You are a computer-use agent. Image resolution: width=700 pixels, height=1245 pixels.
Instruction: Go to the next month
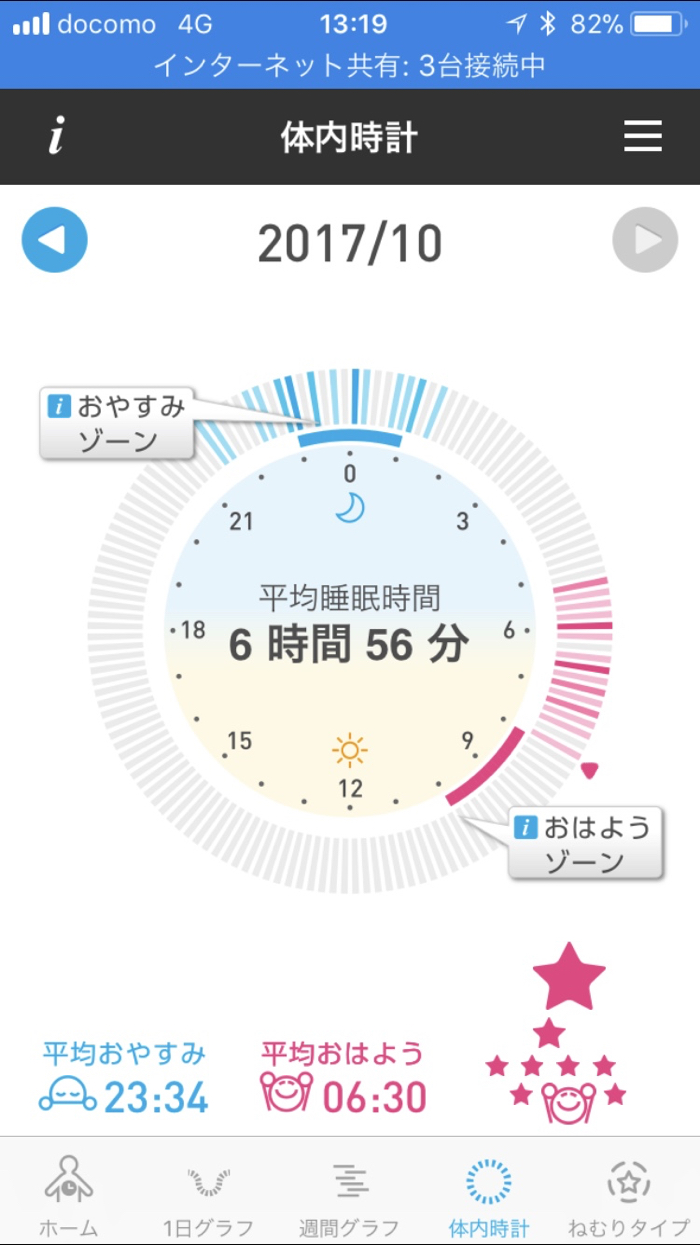point(645,240)
